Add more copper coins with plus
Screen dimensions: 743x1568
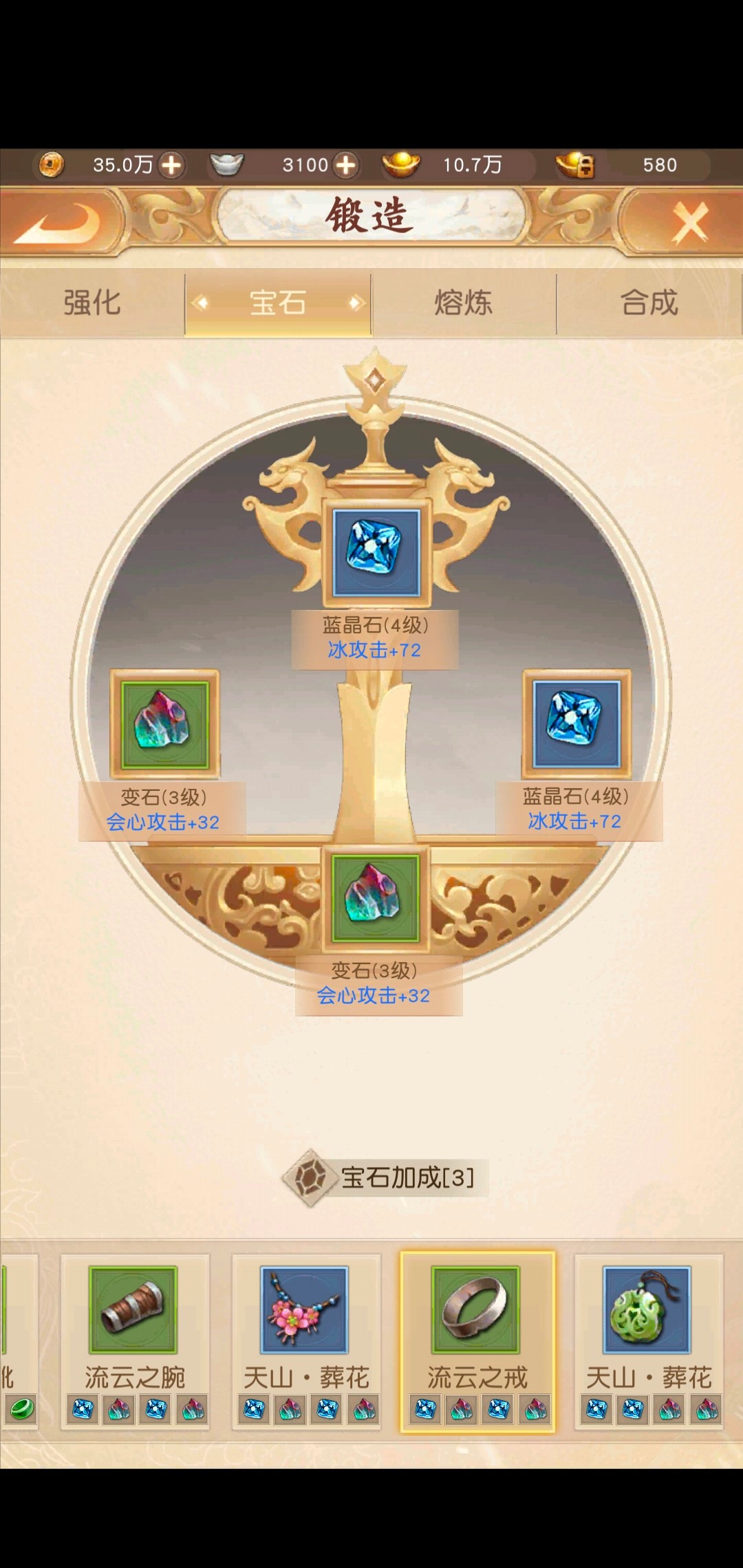[x=171, y=165]
